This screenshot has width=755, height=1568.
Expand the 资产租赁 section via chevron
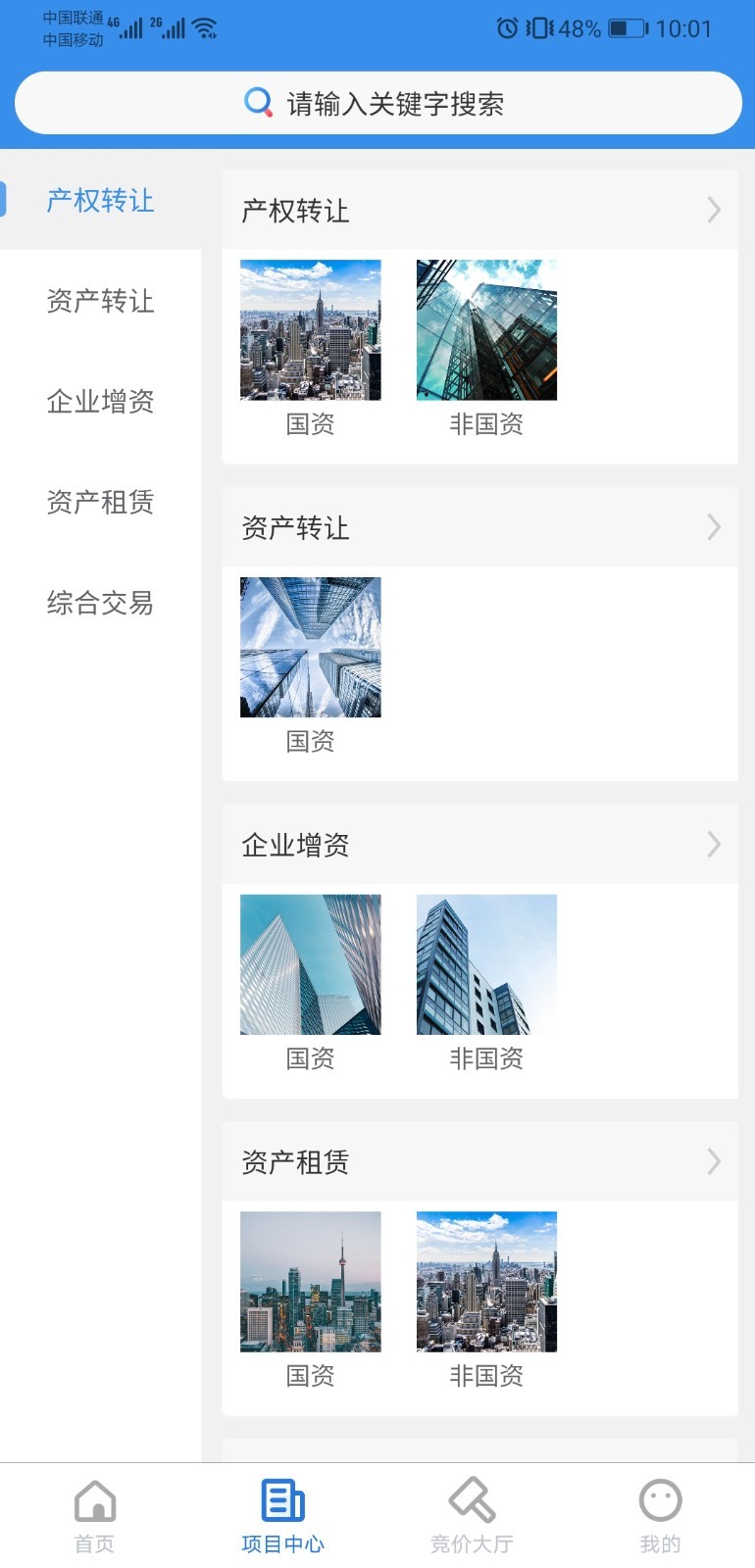pos(714,1162)
